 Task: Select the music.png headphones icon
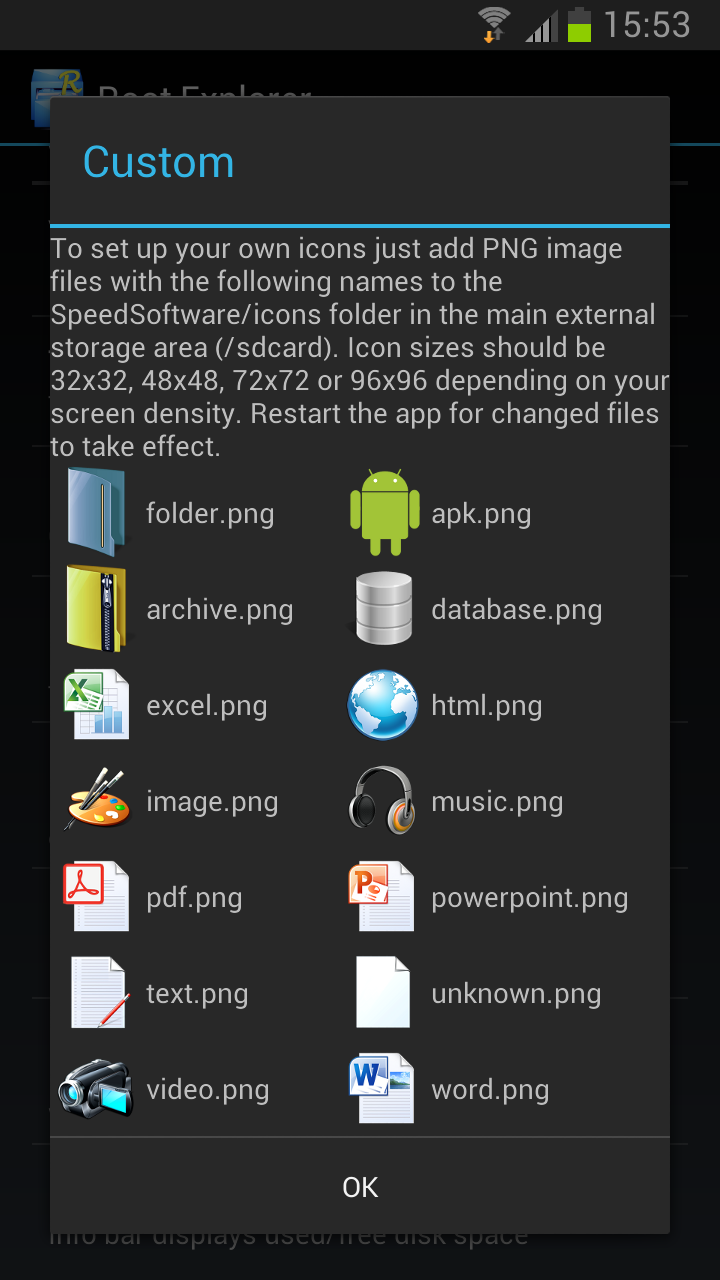[x=381, y=800]
